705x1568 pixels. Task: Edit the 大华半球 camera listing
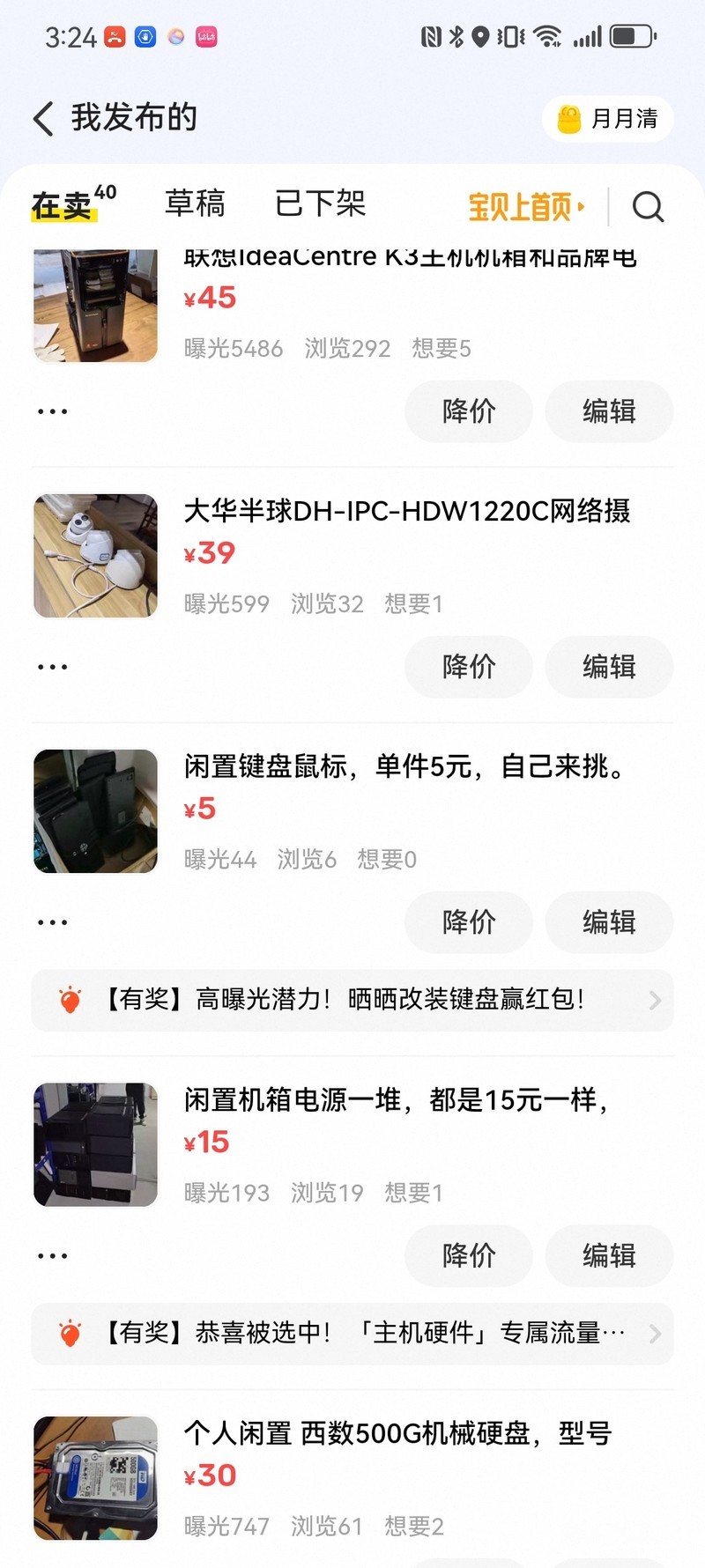click(x=609, y=667)
